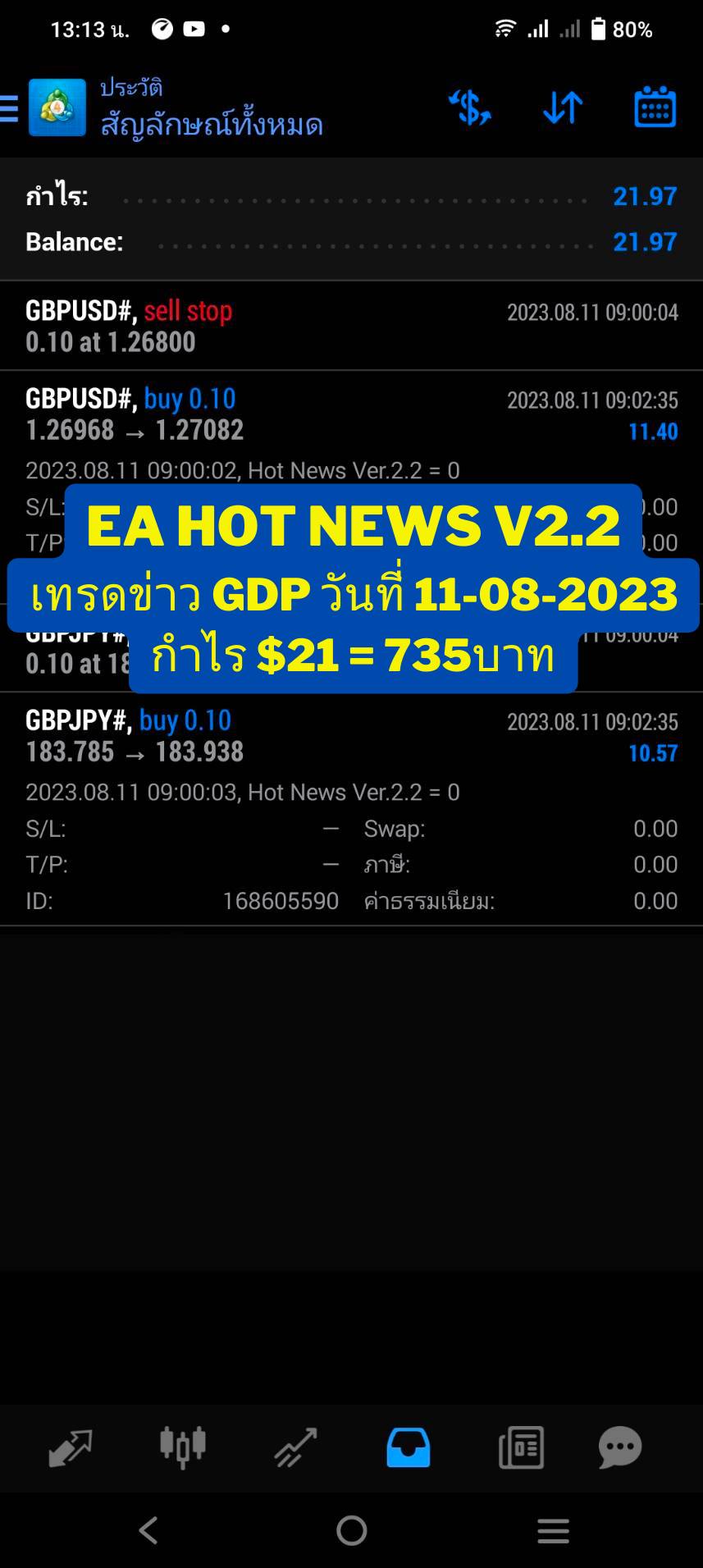Screen dimensions: 703x1568
Task: Tap the system home button
Action: pyautogui.click(x=351, y=1530)
